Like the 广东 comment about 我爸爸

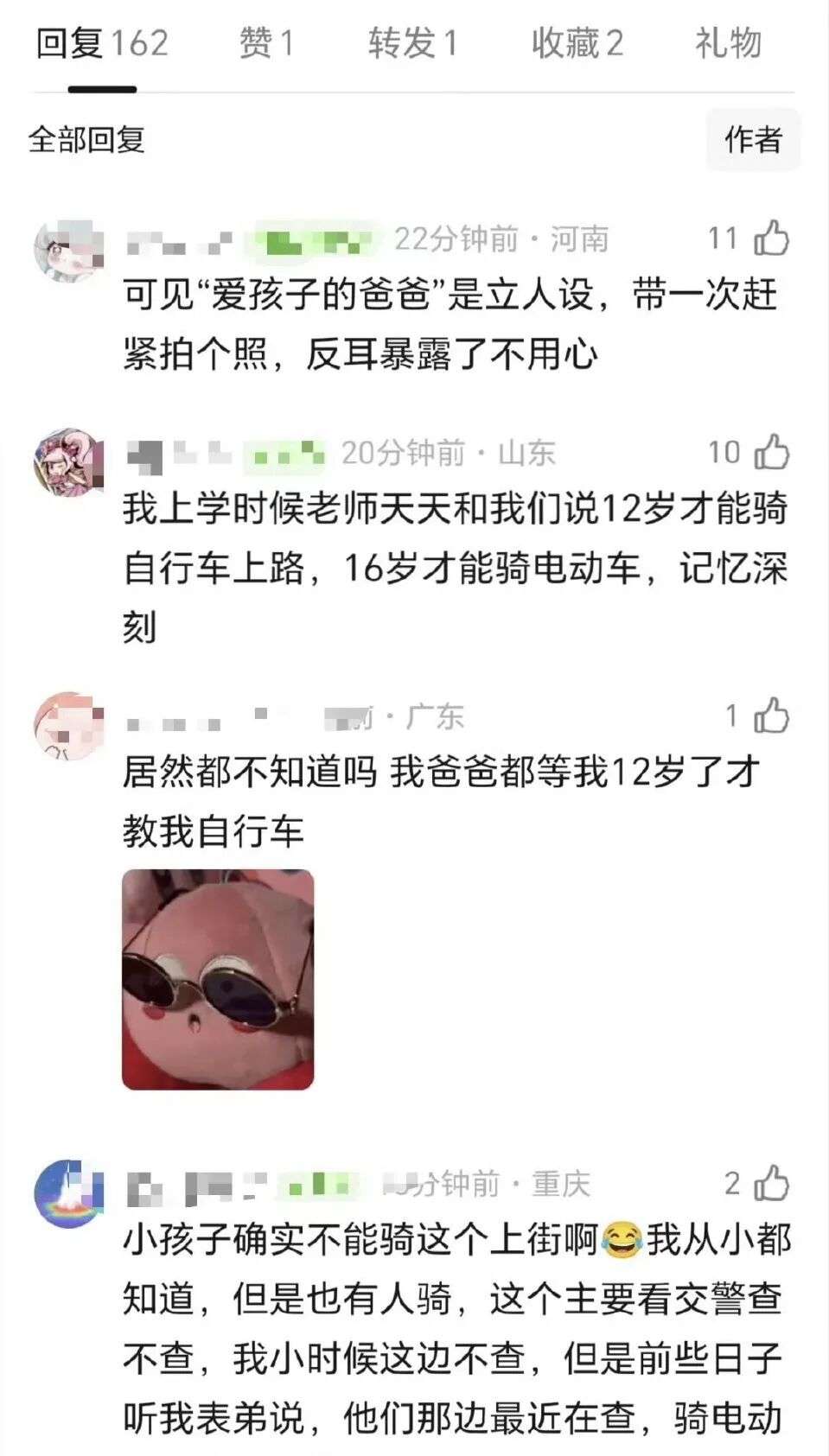pyautogui.click(x=771, y=715)
